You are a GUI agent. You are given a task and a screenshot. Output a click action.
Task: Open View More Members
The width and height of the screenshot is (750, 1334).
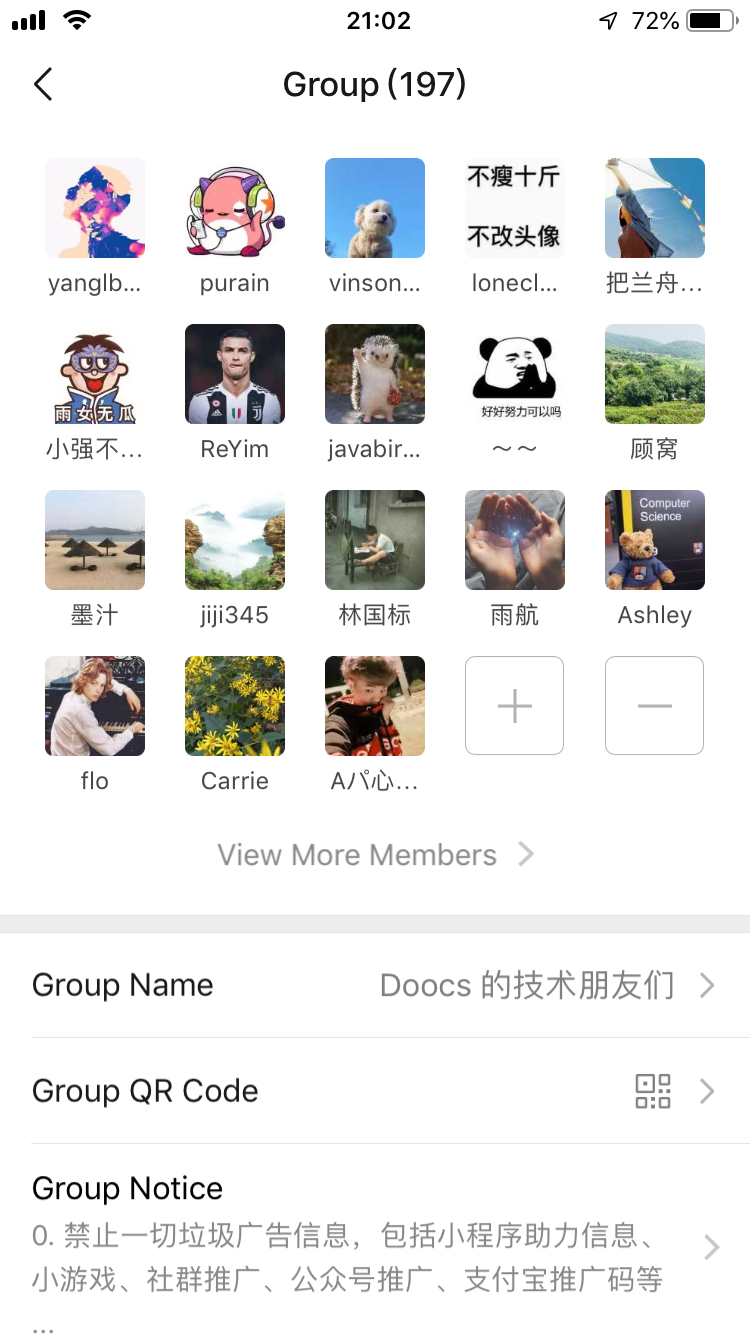[x=375, y=855]
